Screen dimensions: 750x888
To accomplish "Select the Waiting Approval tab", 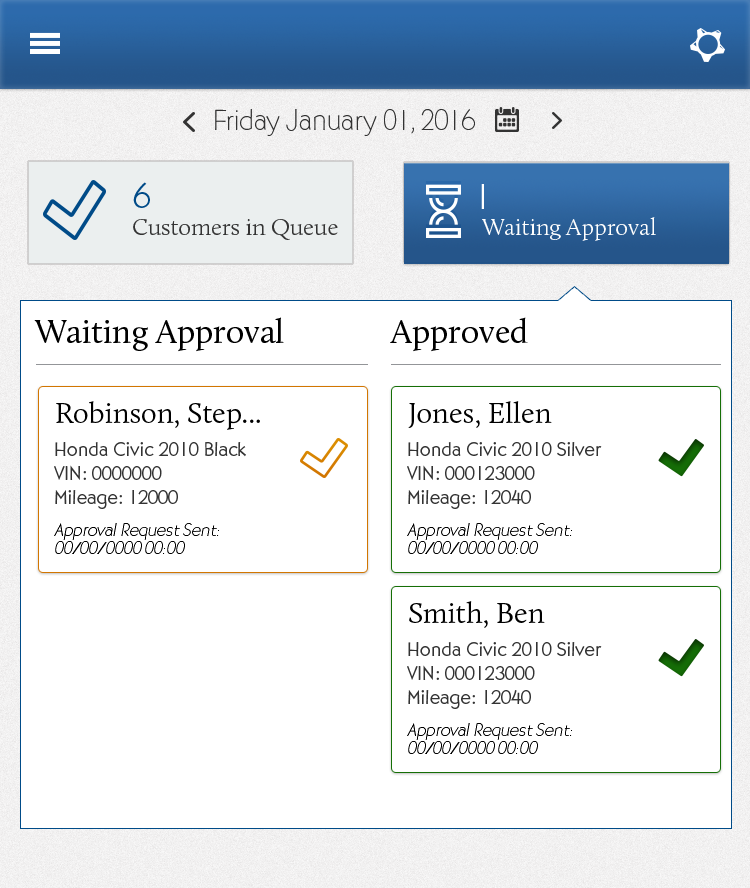I will point(566,213).
